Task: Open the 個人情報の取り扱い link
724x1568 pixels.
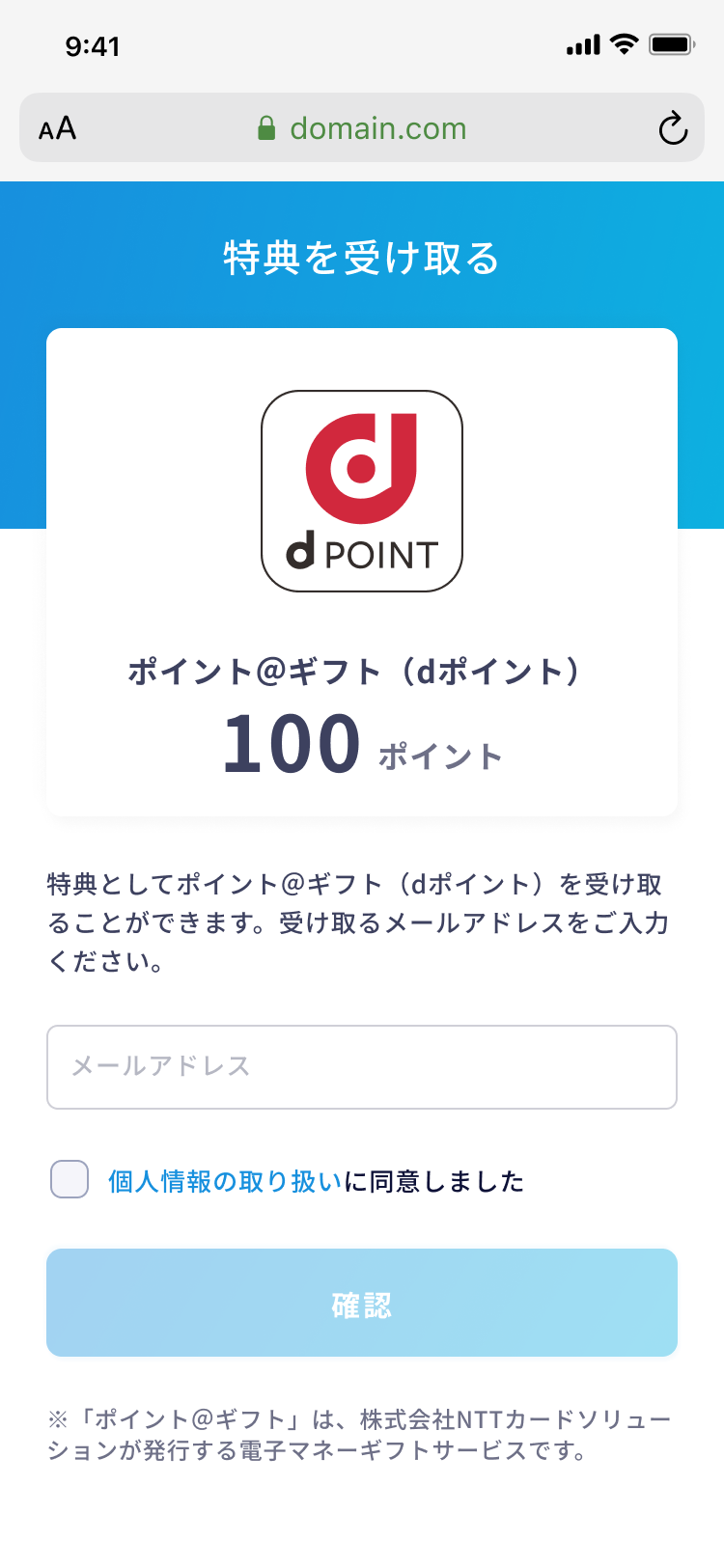Action: coord(225,1181)
